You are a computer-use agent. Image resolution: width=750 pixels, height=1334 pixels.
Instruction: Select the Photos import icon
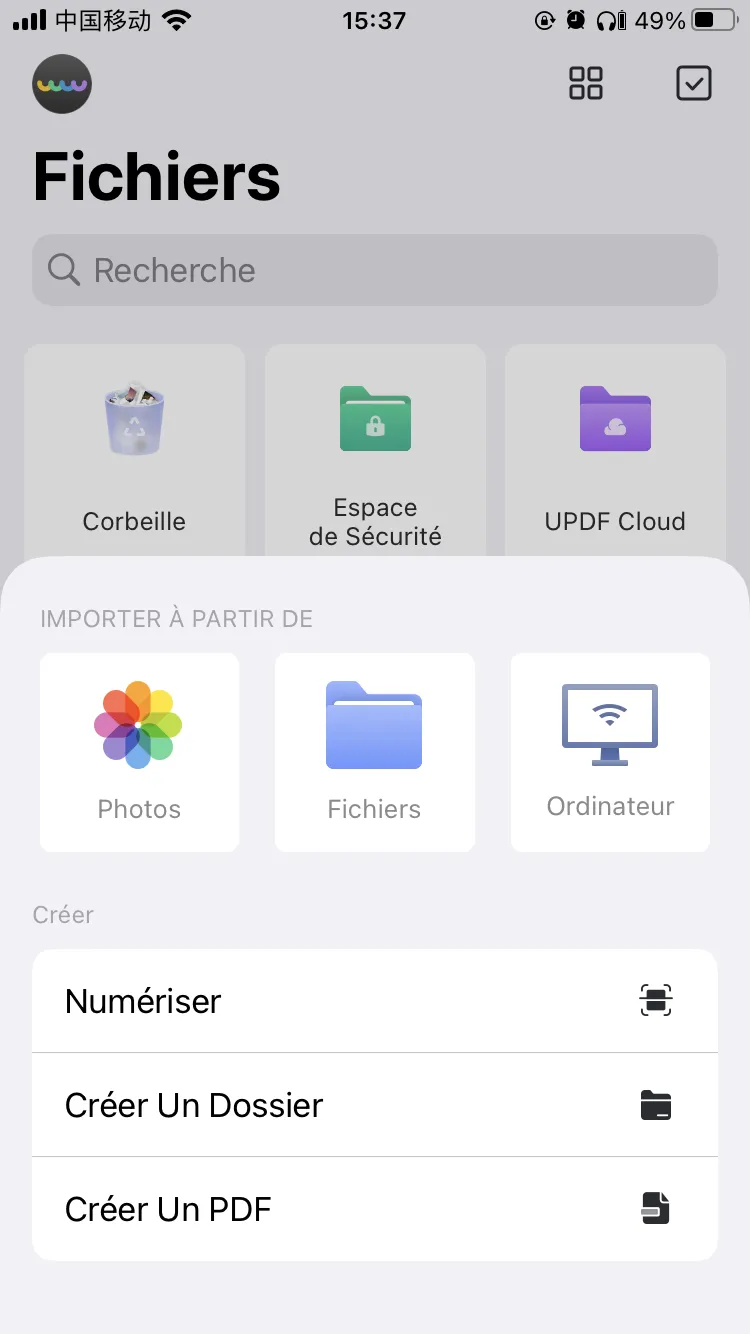point(139,725)
